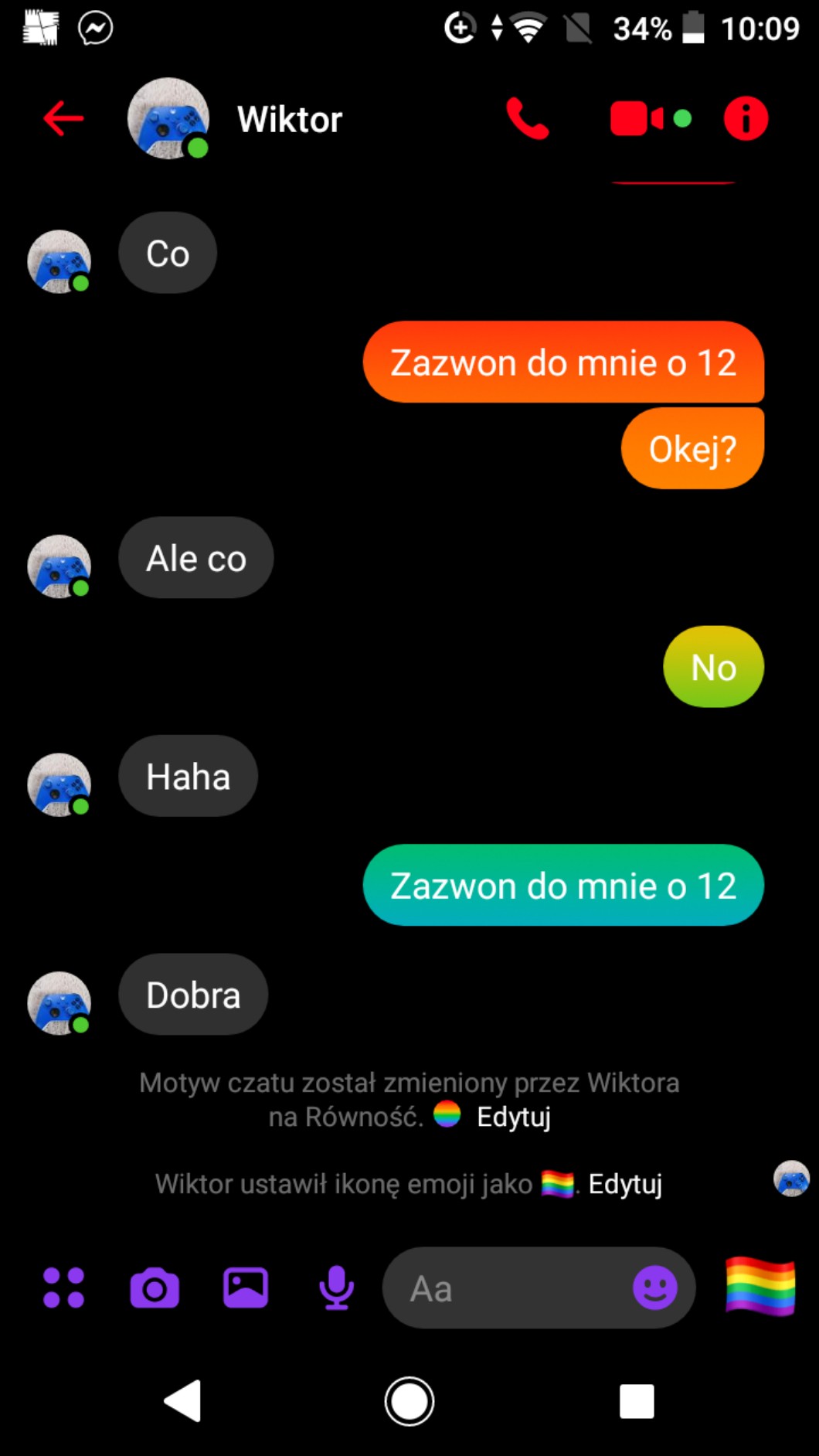Open the emoji picker smiley

pos(654,1288)
